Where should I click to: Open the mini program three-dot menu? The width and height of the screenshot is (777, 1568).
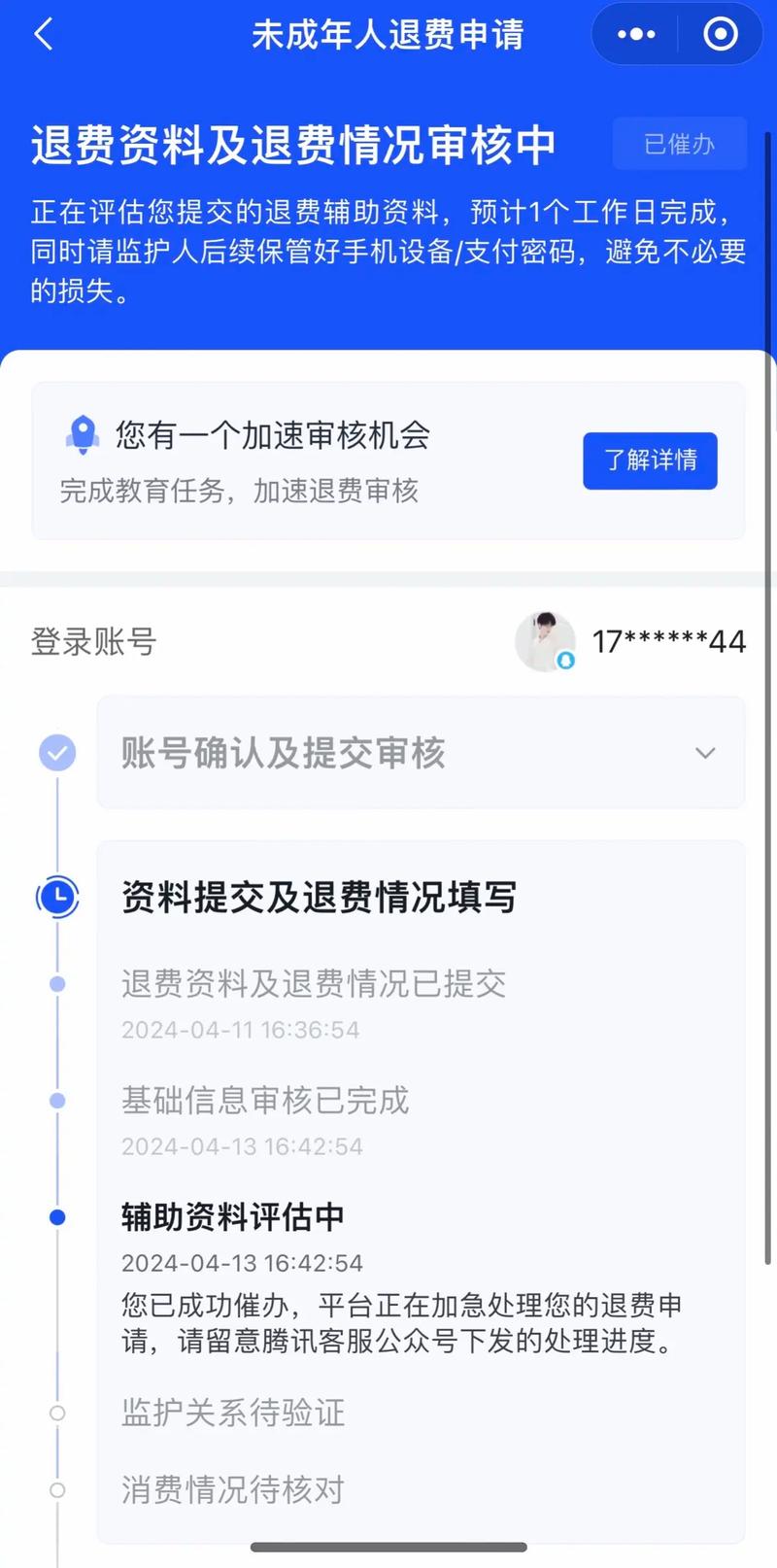[x=636, y=35]
